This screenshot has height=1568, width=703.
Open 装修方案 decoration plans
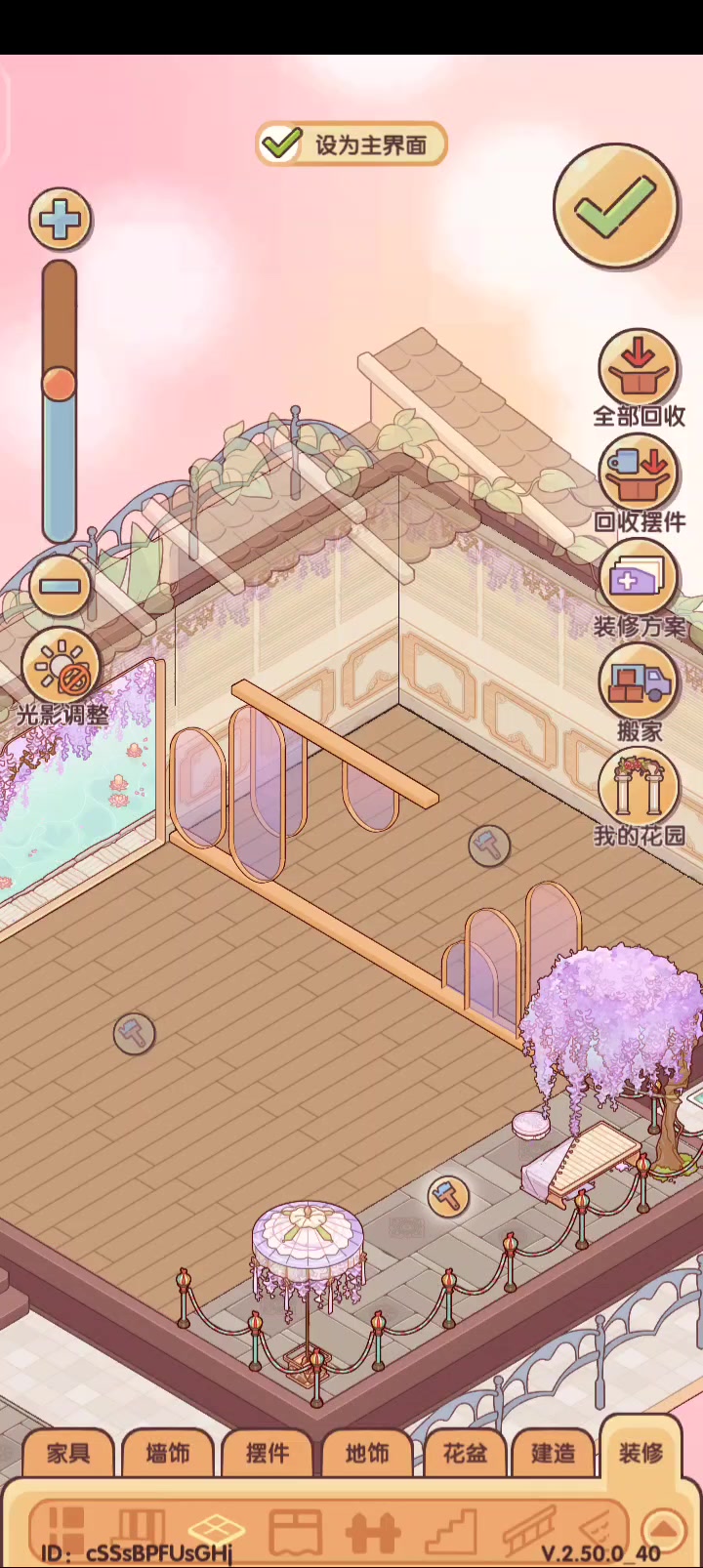pos(640,590)
